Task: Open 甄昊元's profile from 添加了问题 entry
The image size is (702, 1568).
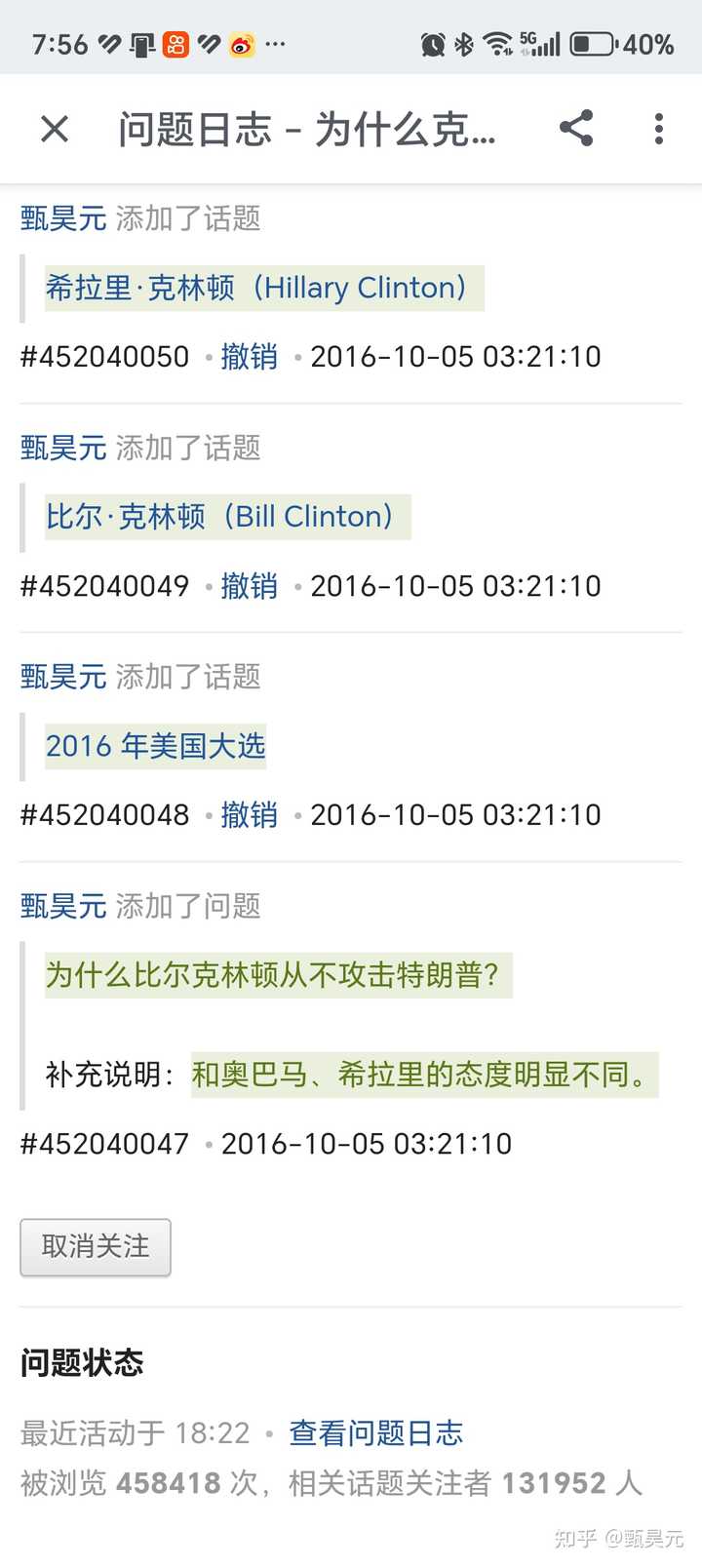Action: (x=63, y=906)
